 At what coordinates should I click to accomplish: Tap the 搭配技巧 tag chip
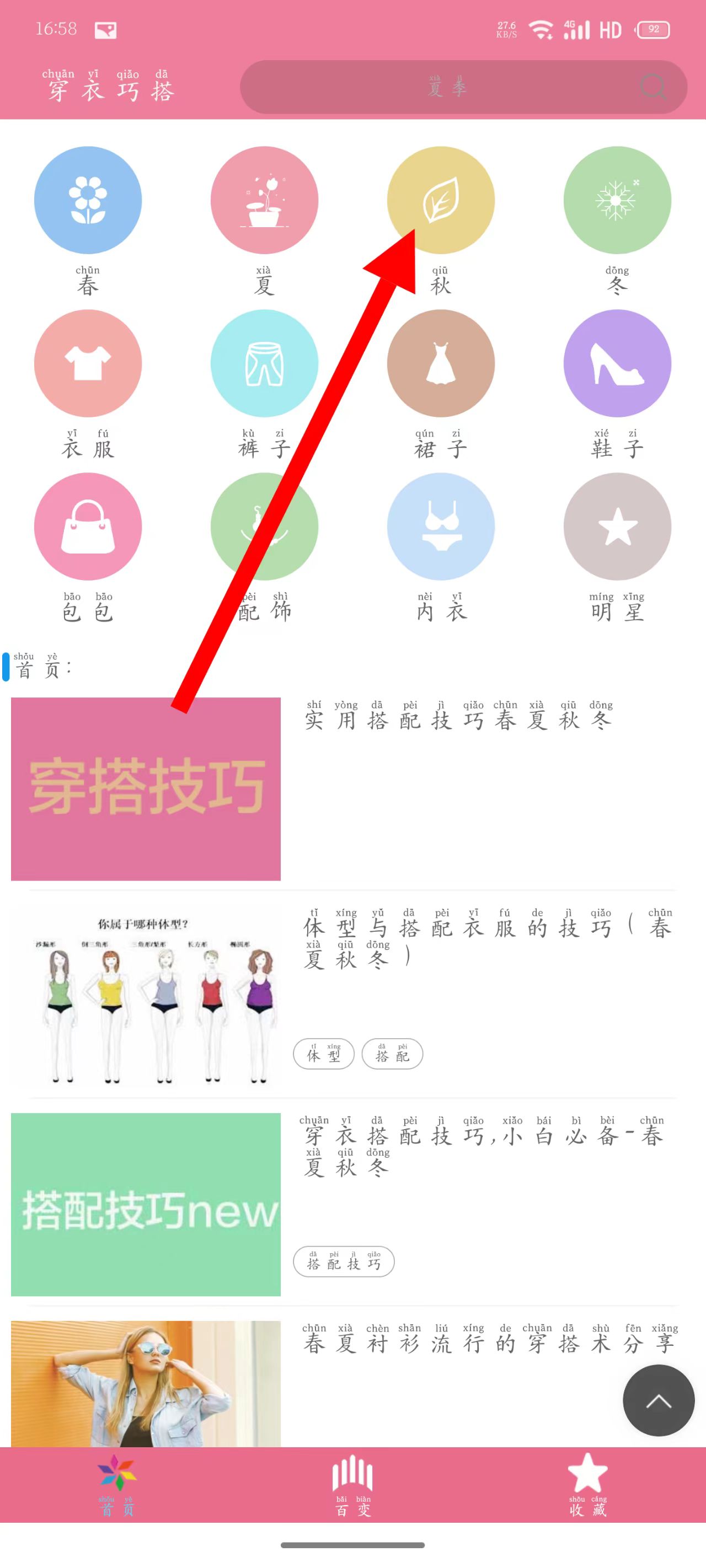pos(344,1262)
